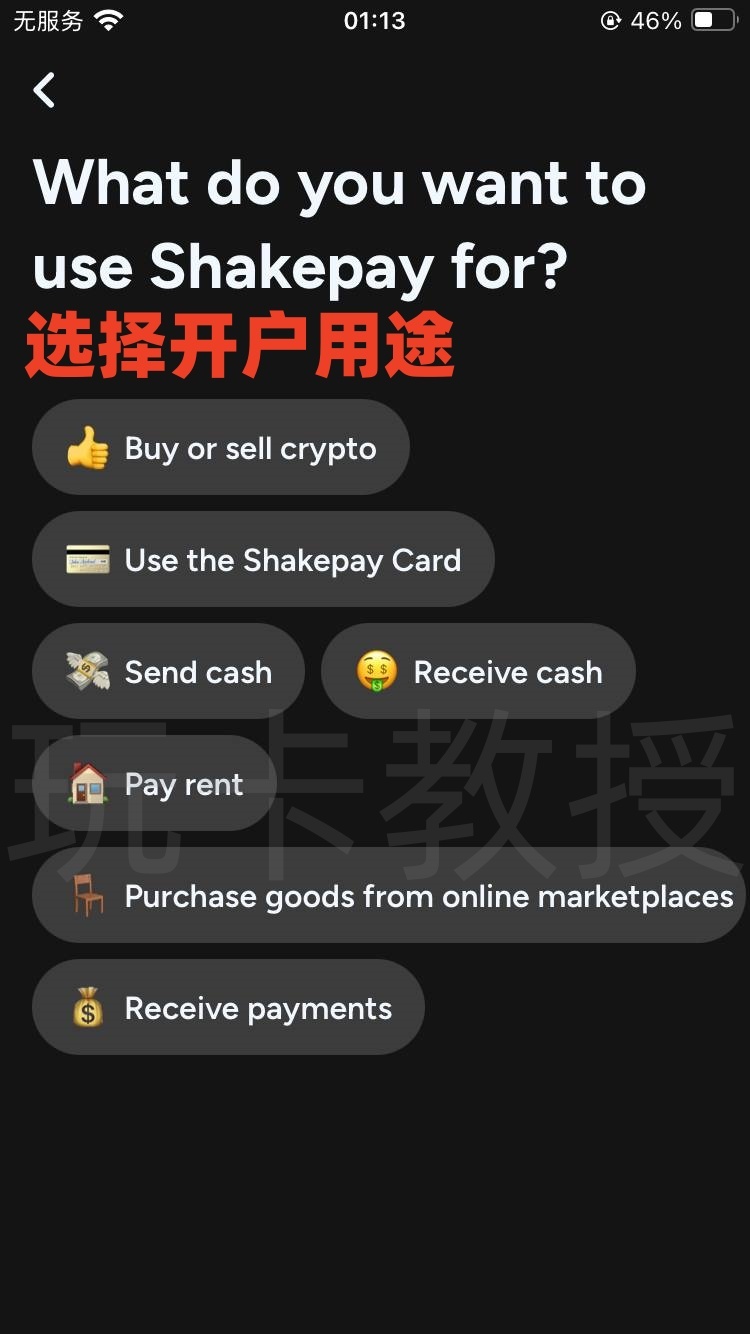This screenshot has height=1334, width=750.
Task: Select the Receive payments option
Action: click(228, 1008)
